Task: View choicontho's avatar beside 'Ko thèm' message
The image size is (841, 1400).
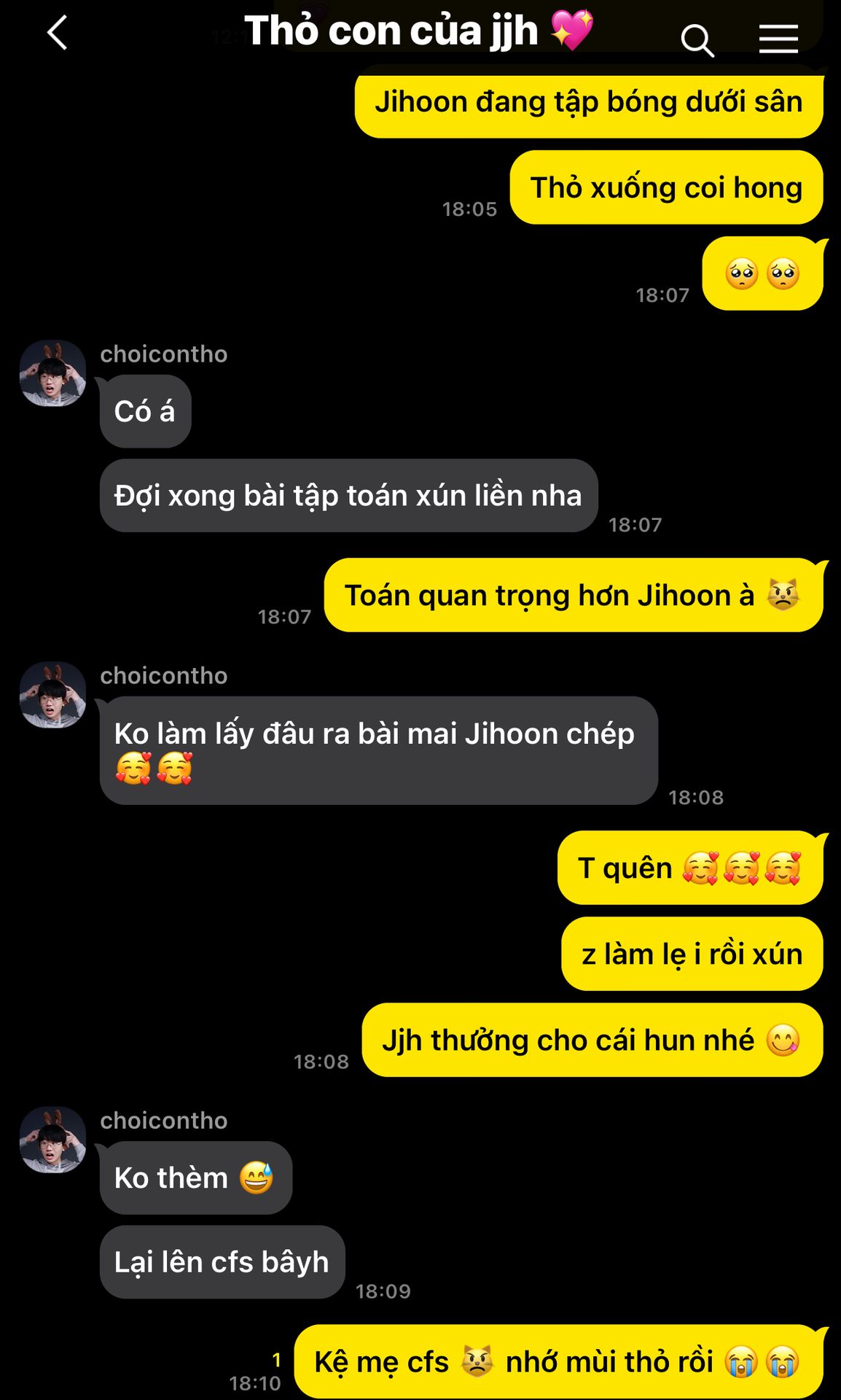Action: 52,1140
